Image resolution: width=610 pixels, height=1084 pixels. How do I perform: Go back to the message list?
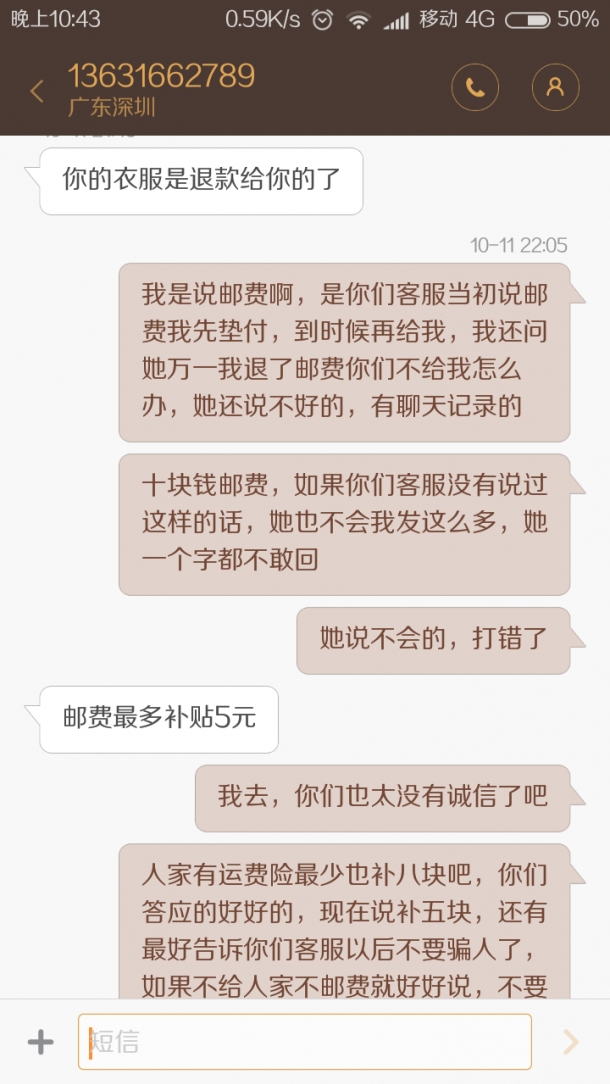pos(37,91)
